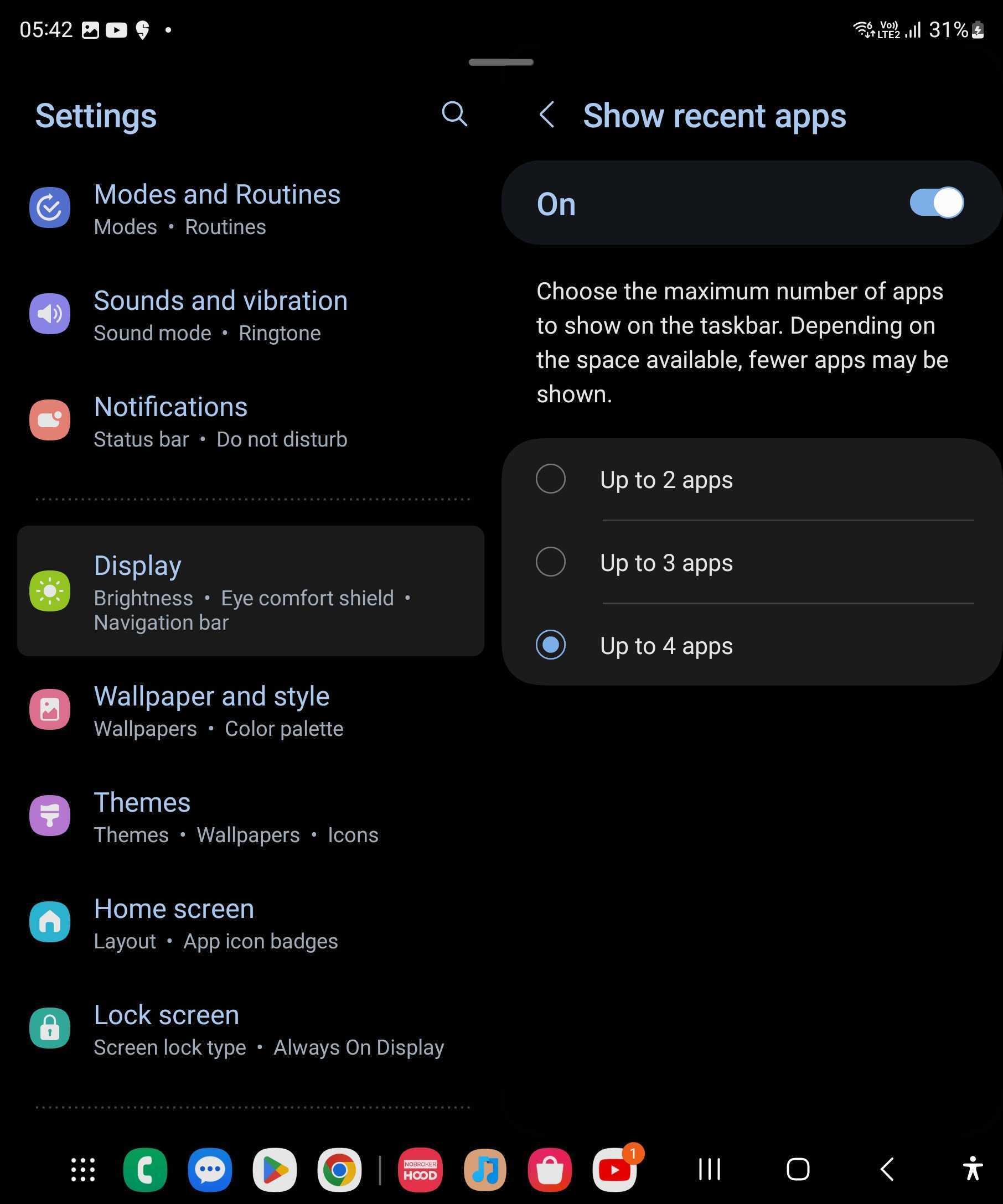Image resolution: width=1003 pixels, height=1204 pixels.
Task: Turn off the Show recent apps switch
Action: click(936, 203)
